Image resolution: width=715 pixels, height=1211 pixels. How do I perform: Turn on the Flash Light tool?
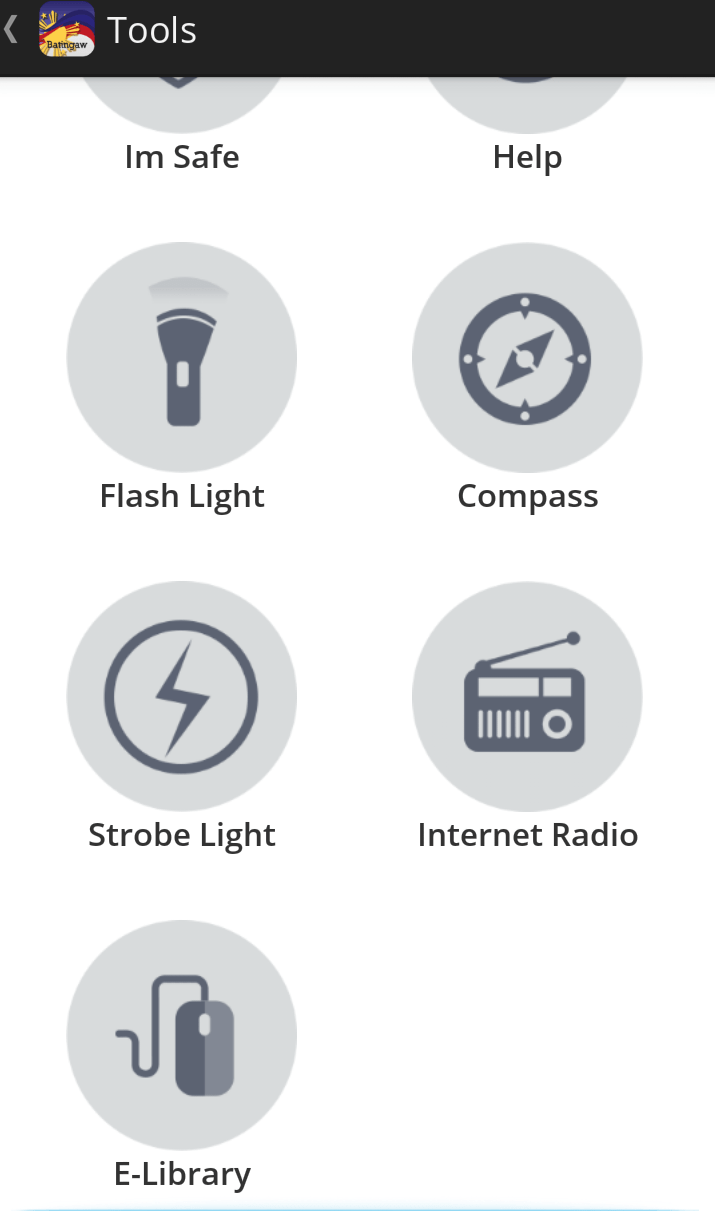[x=182, y=358]
